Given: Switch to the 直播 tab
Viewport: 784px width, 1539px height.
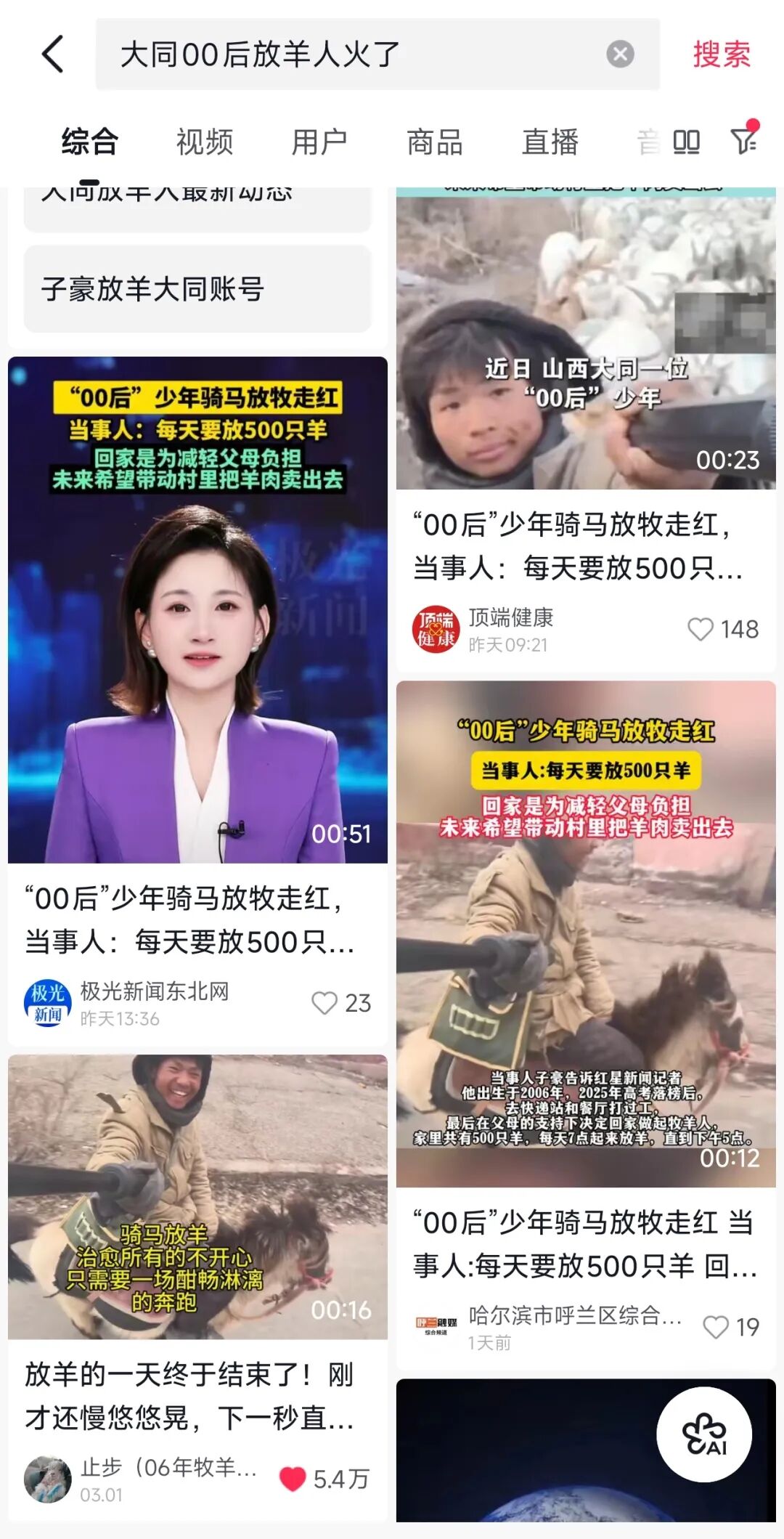Looking at the screenshot, I should point(550,142).
